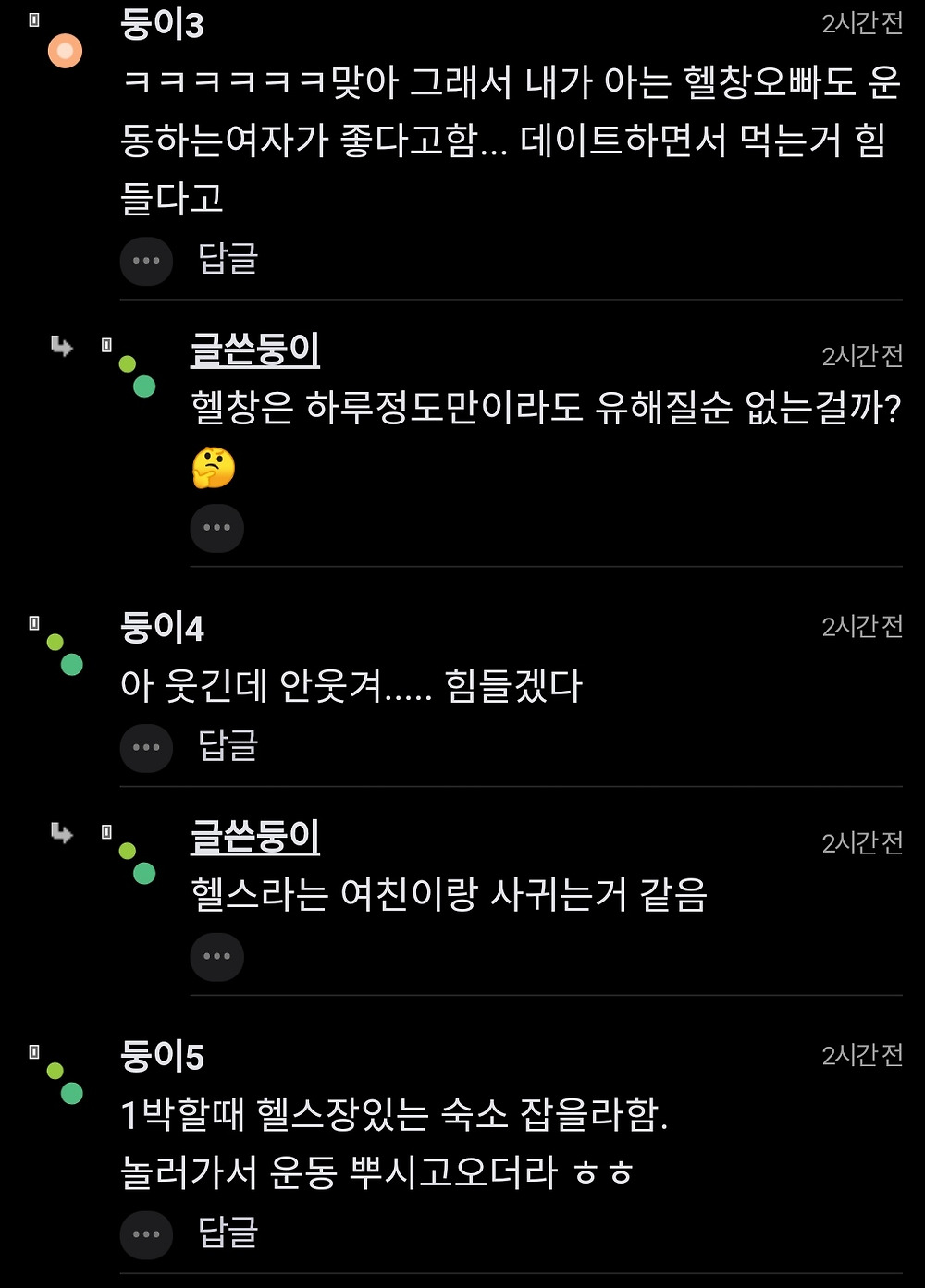The image size is (925, 1288).
Task: Open more options on 둥이3's comment
Action: click(x=146, y=261)
